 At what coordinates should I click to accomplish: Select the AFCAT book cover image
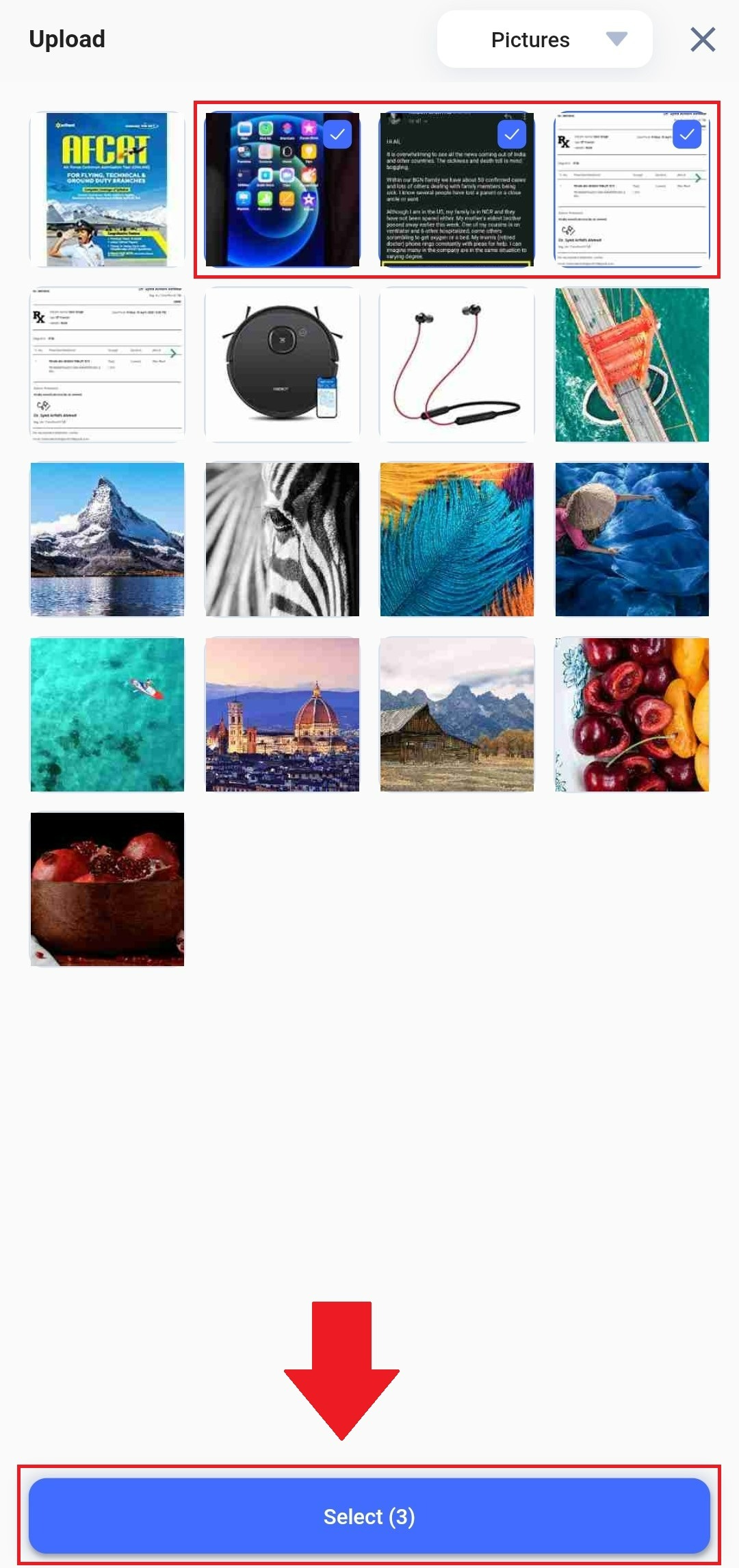click(x=107, y=190)
